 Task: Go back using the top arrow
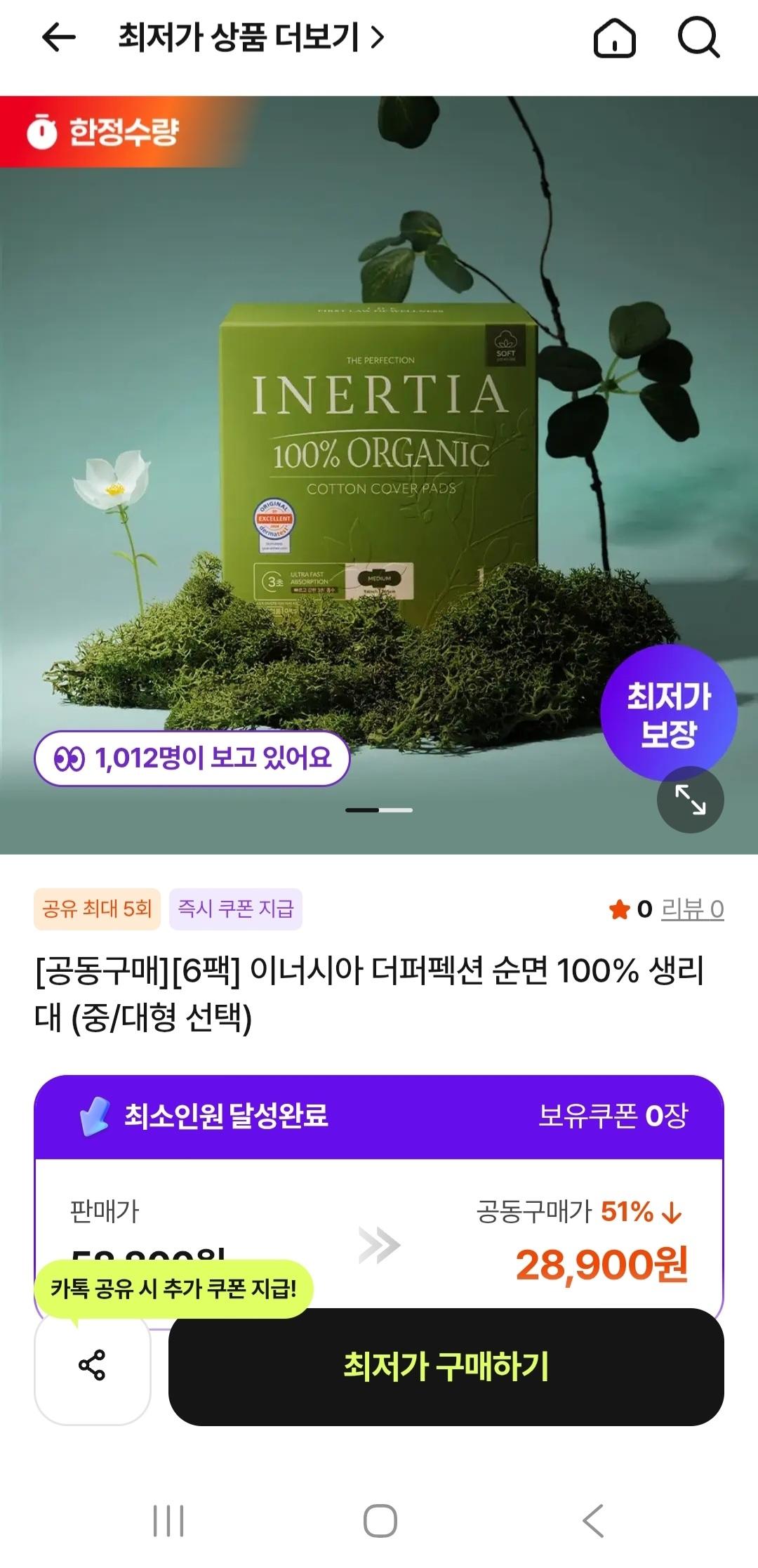pyautogui.click(x=59, y=37)
